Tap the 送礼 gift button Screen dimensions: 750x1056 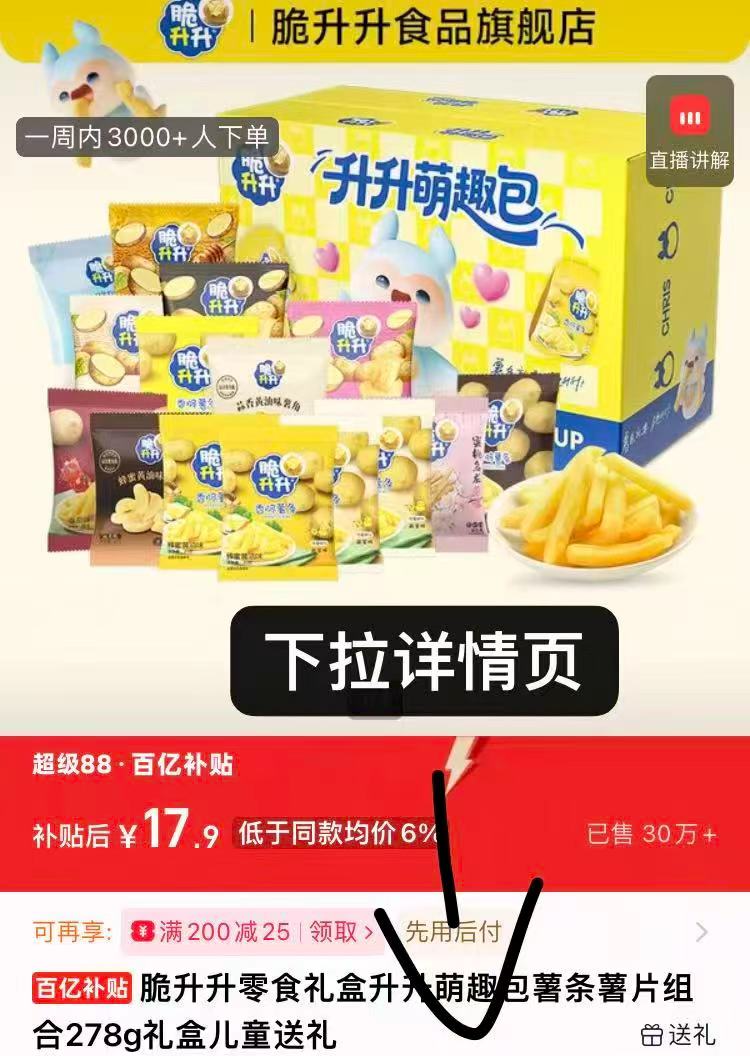678,1034
